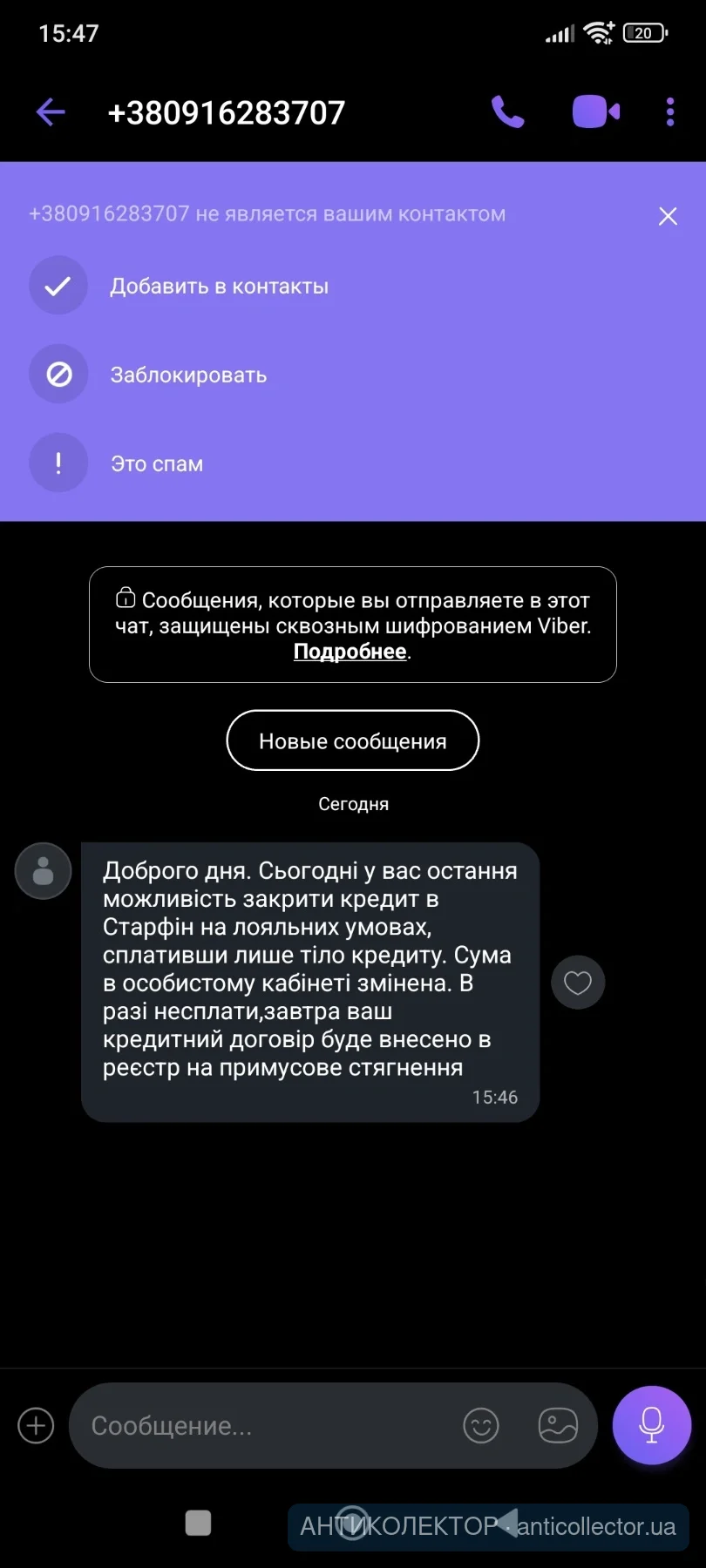Like the message with the heart icon
Image resolution: width=706 pixels, height=1568 pixels.
(577, 983)
